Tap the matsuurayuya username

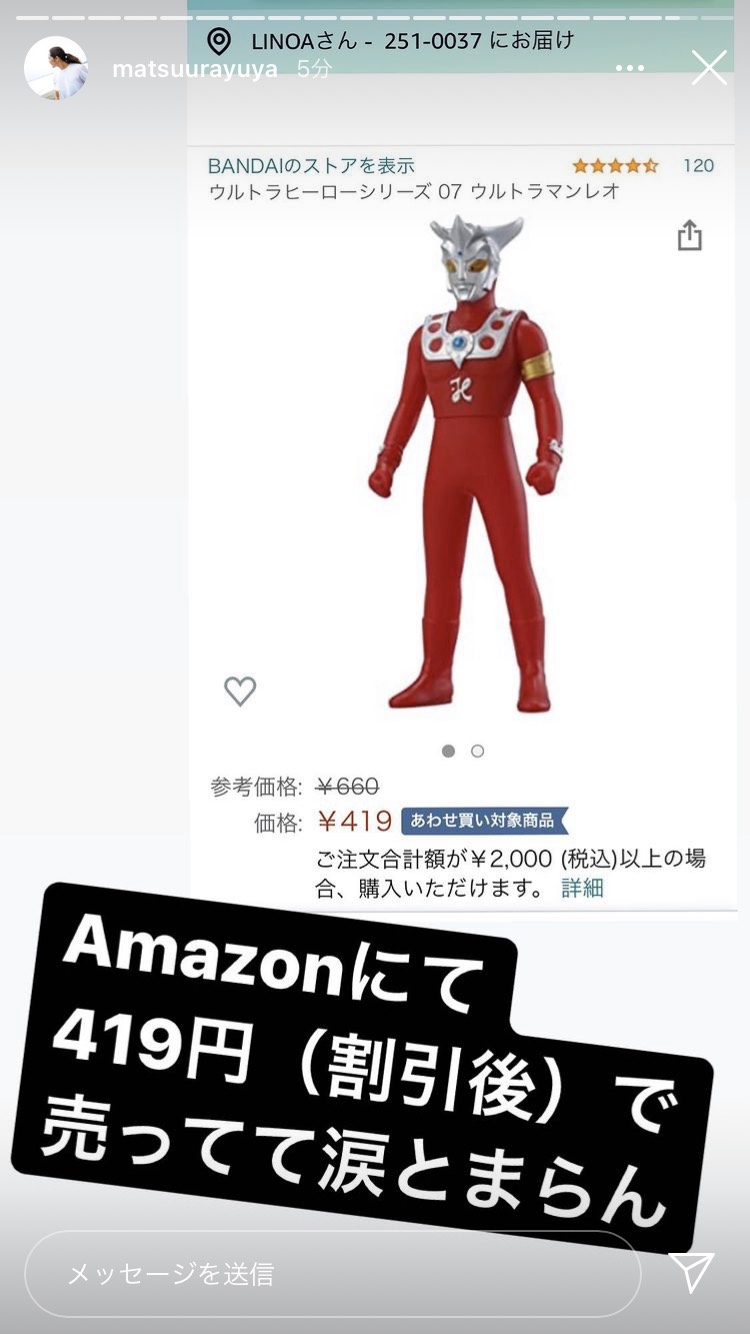pos(194,69)
